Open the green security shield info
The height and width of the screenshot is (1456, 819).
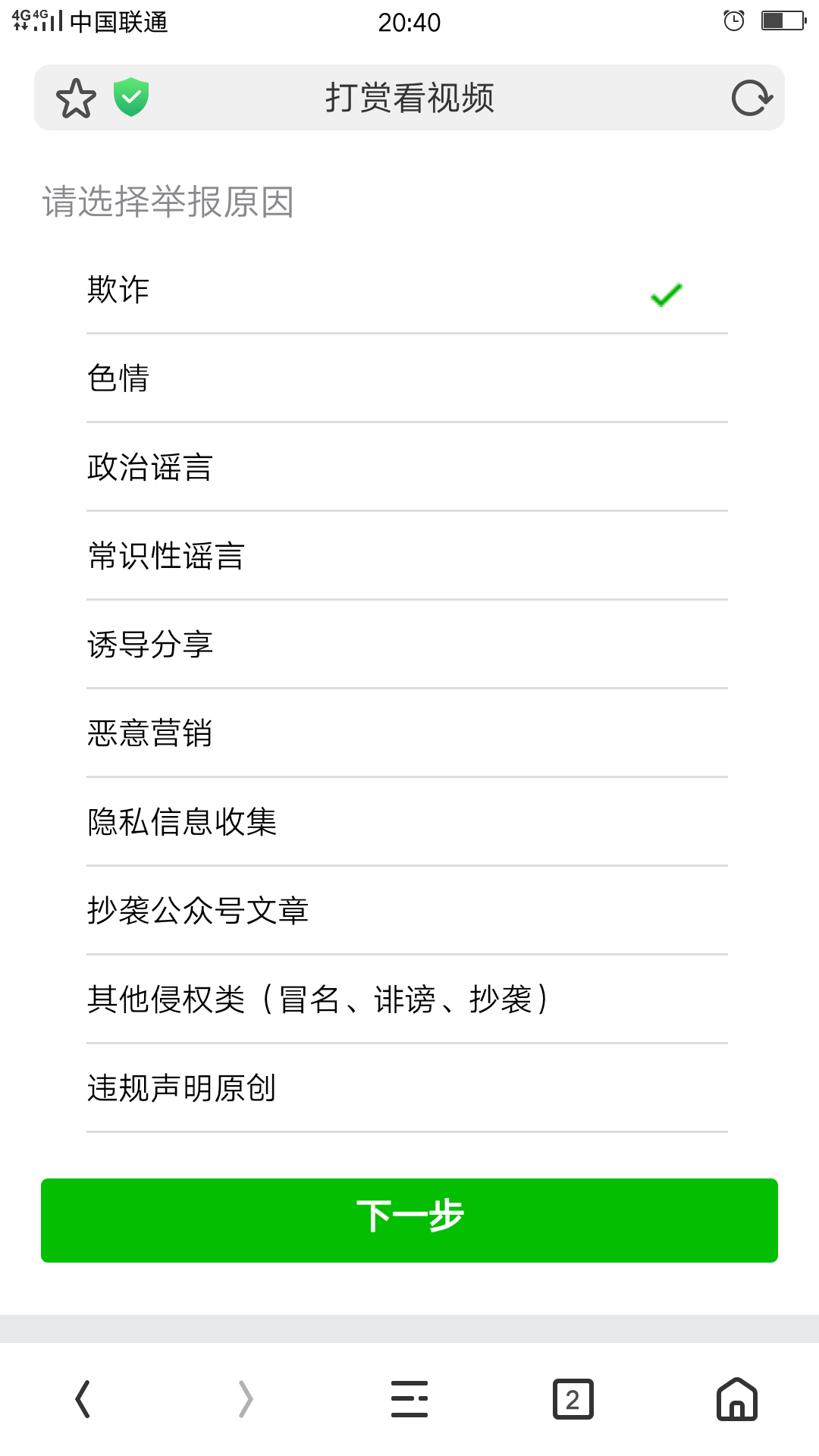click(131, 97)
